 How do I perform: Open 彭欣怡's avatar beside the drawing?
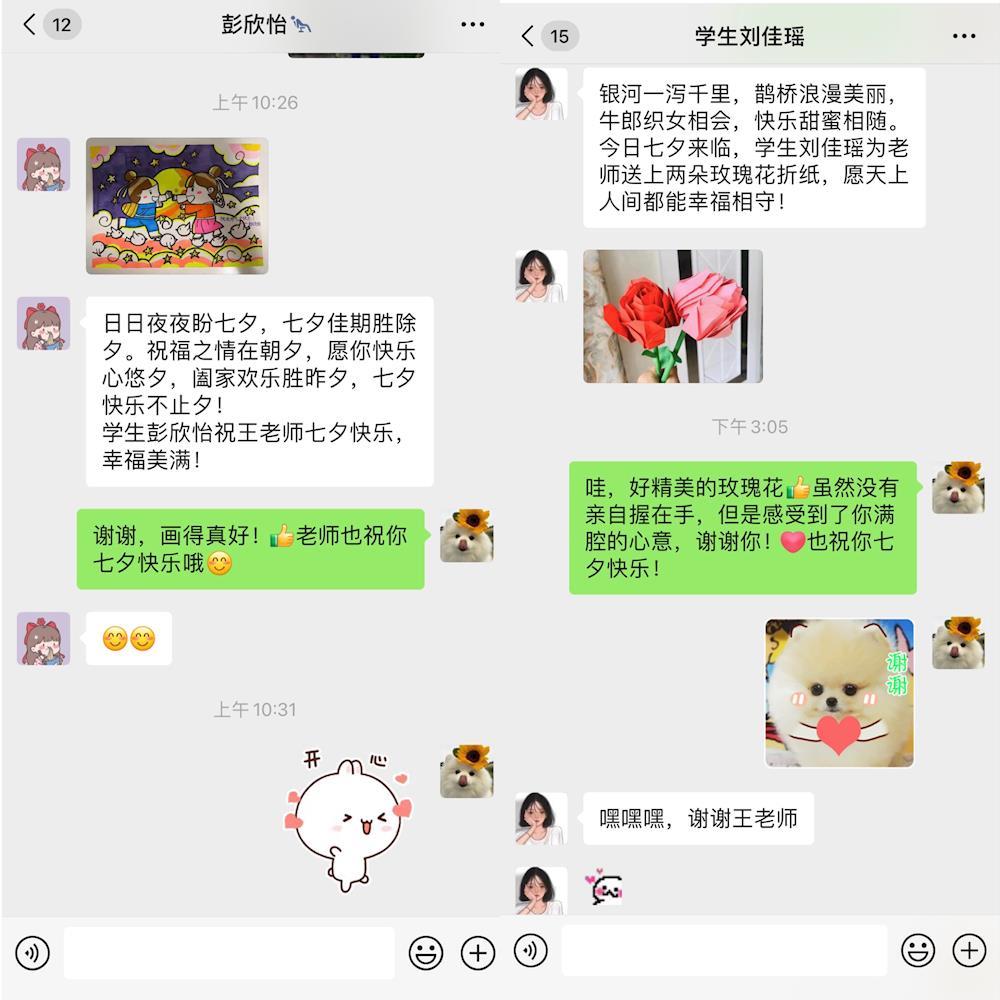click(x=43, y=165)
